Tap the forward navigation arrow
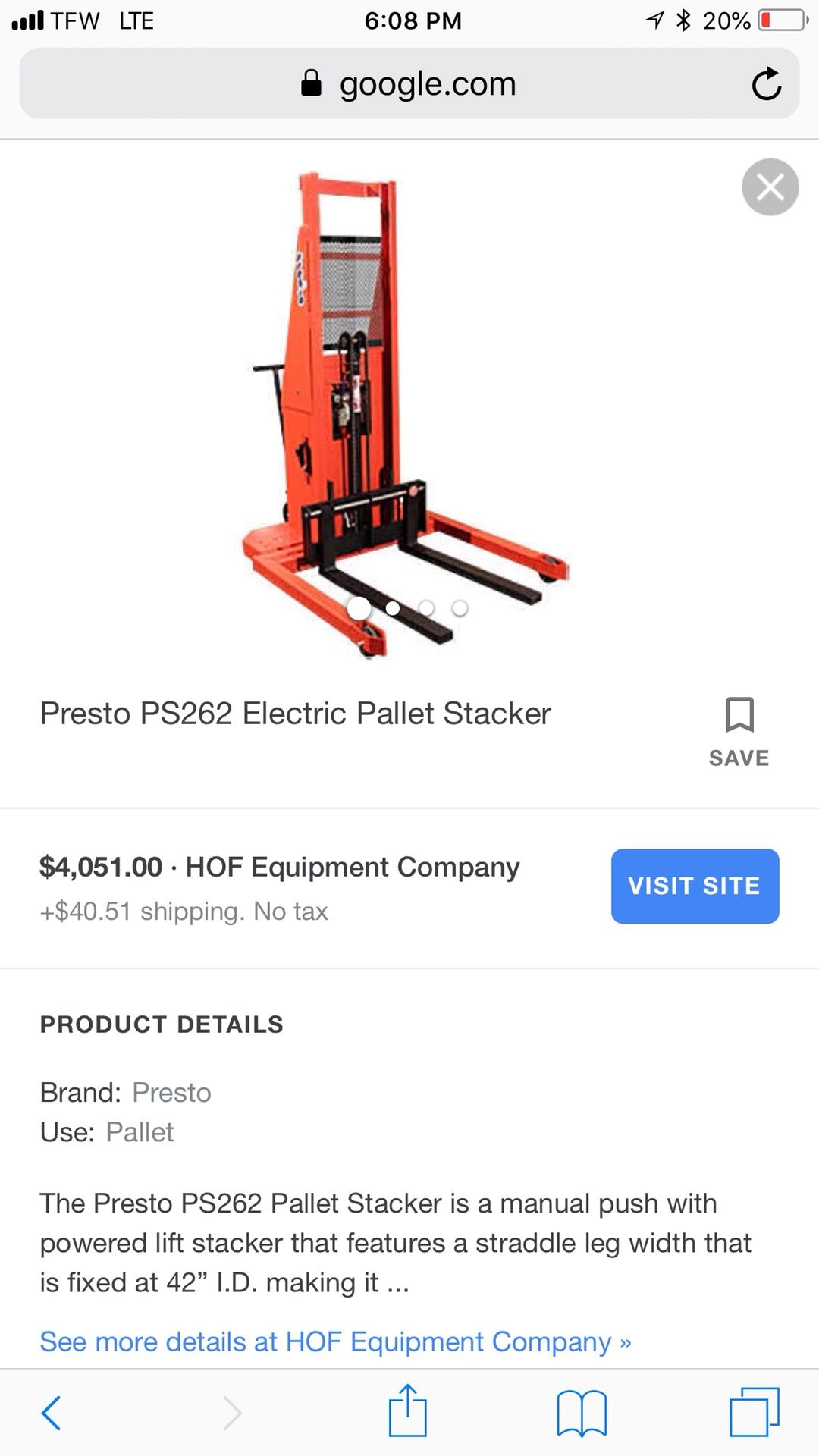This screenshot has height=1456, width=819. pos(232,1411)
